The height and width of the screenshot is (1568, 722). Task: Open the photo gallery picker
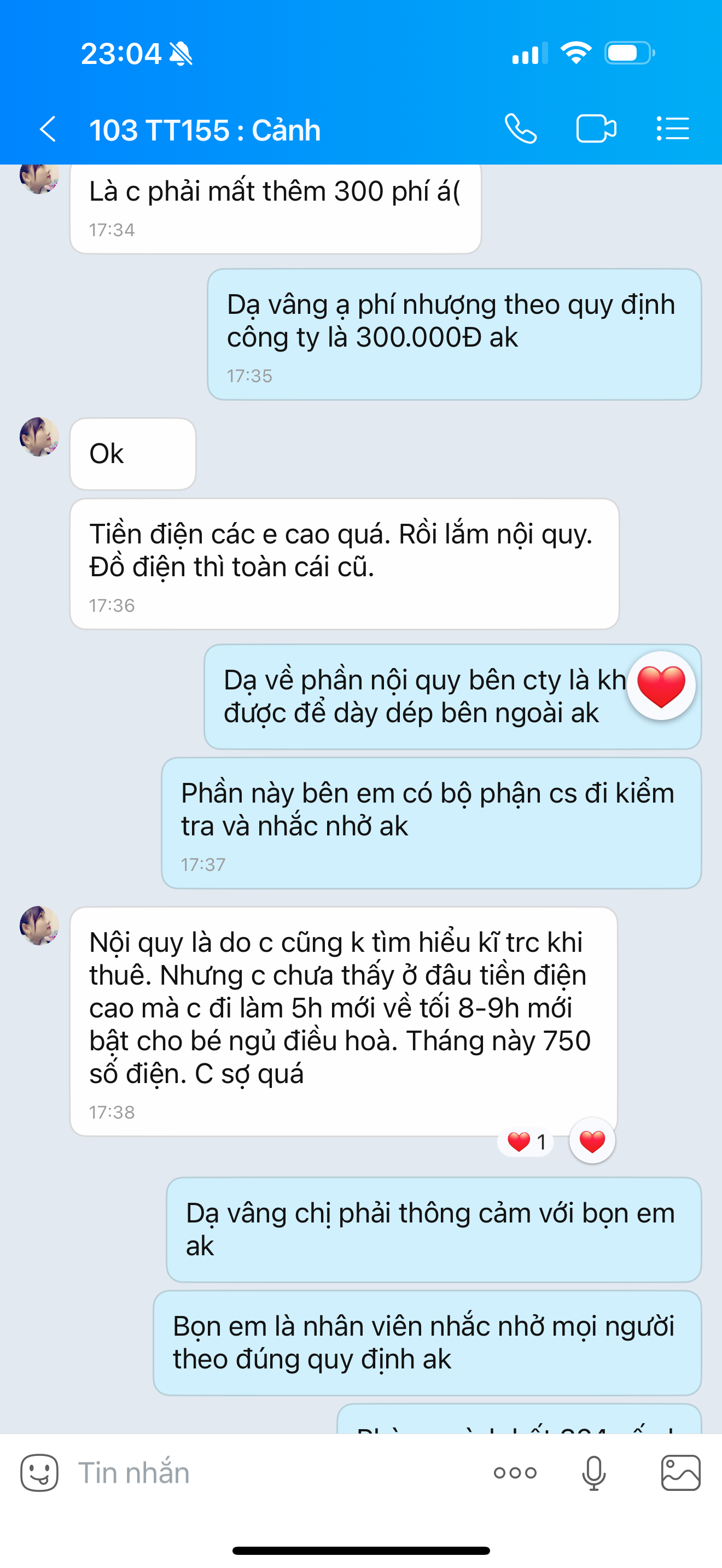[680, 1473]
